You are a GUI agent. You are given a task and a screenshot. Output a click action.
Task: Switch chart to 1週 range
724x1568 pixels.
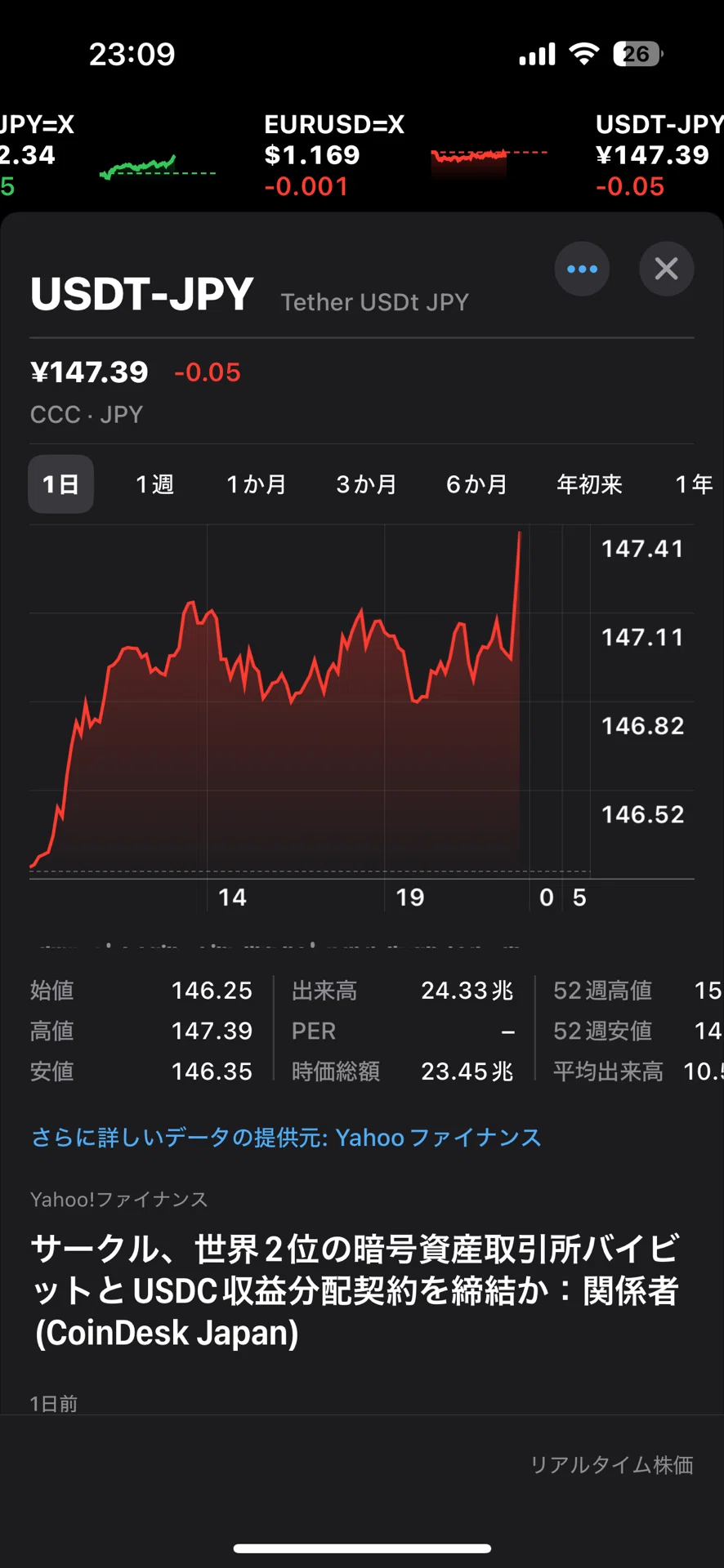pos(154,484)
